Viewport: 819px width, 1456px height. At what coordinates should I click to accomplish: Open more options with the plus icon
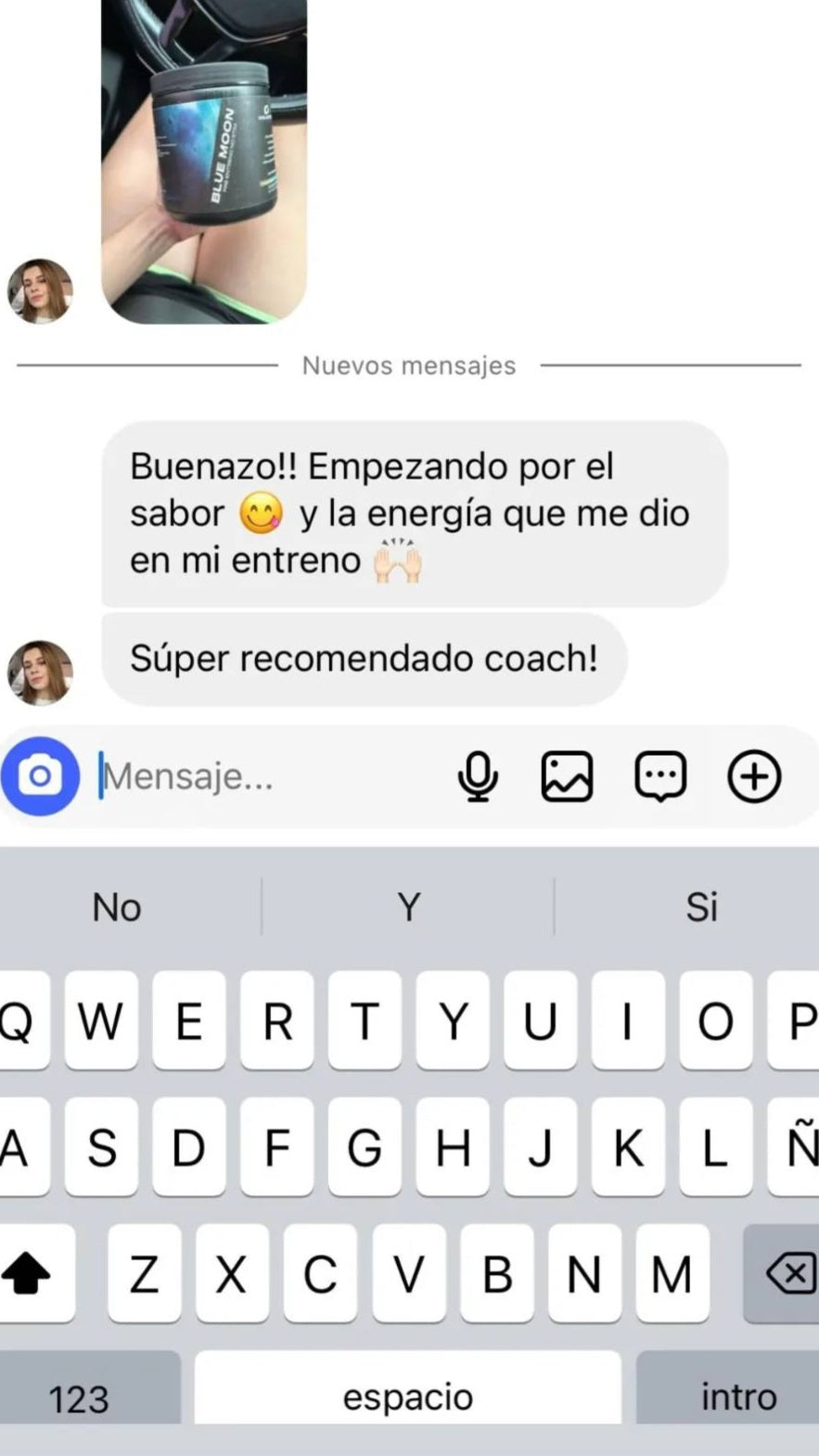(x=754, y=776)
